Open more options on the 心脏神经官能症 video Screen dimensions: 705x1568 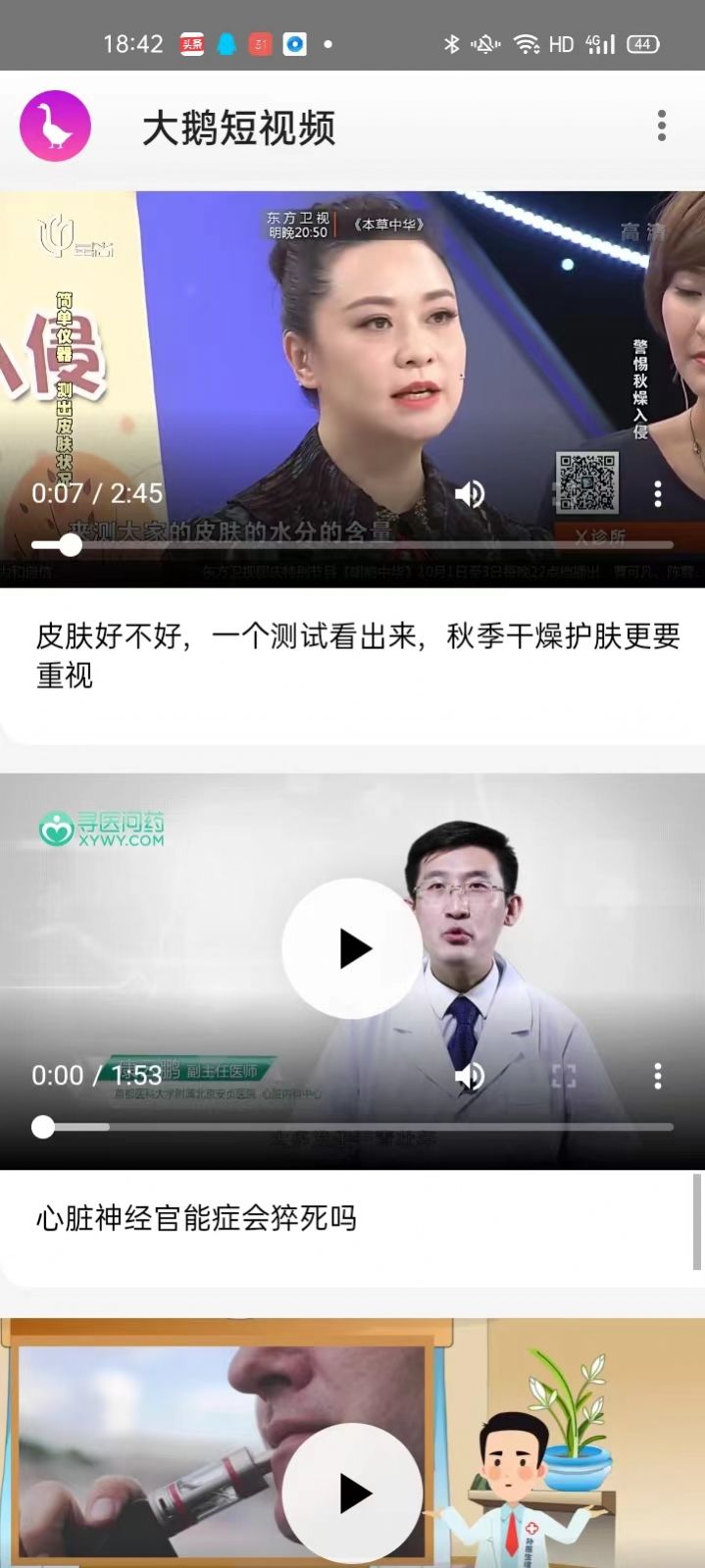658,1076
